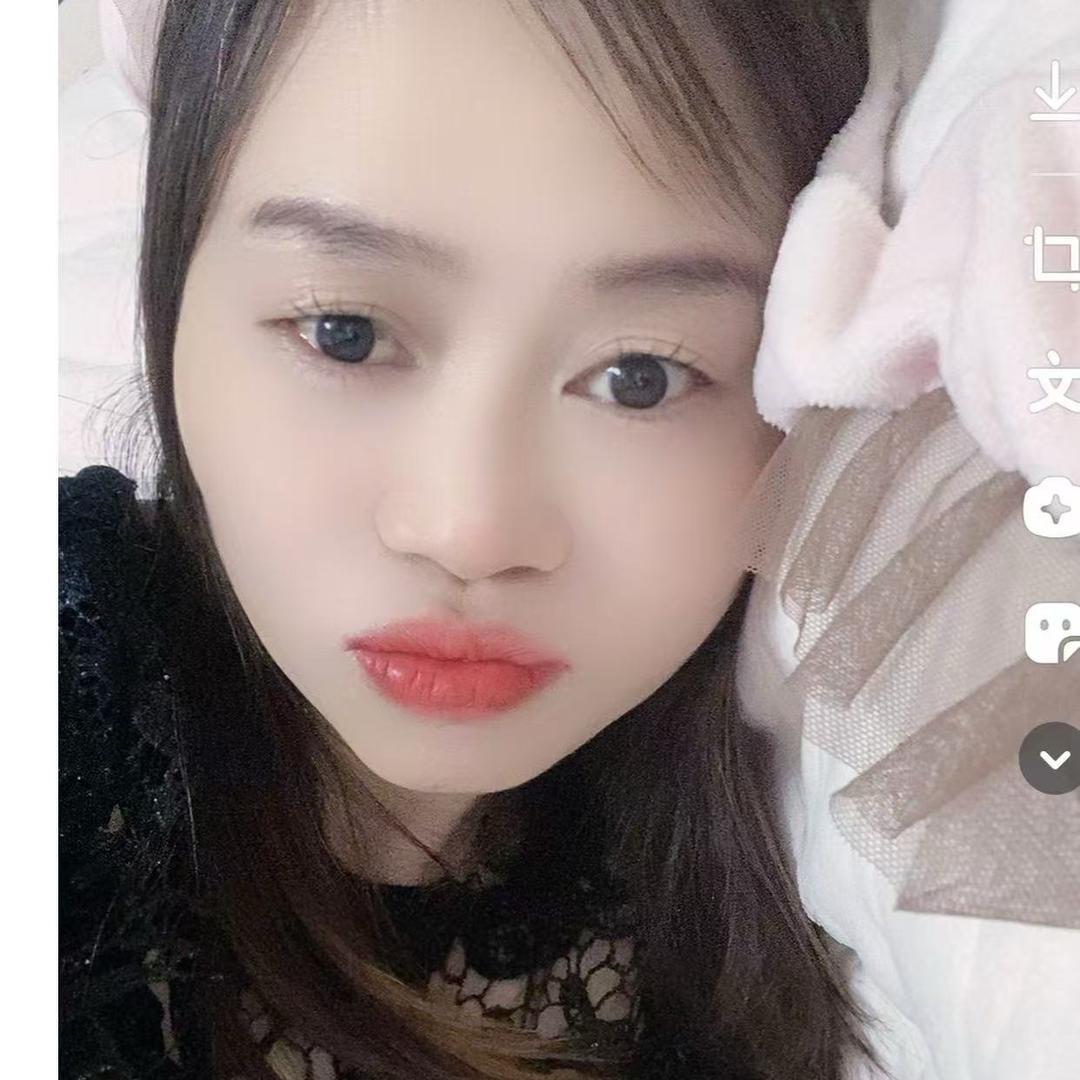
Task: Open the sticker face icon
Action: 1054,633
